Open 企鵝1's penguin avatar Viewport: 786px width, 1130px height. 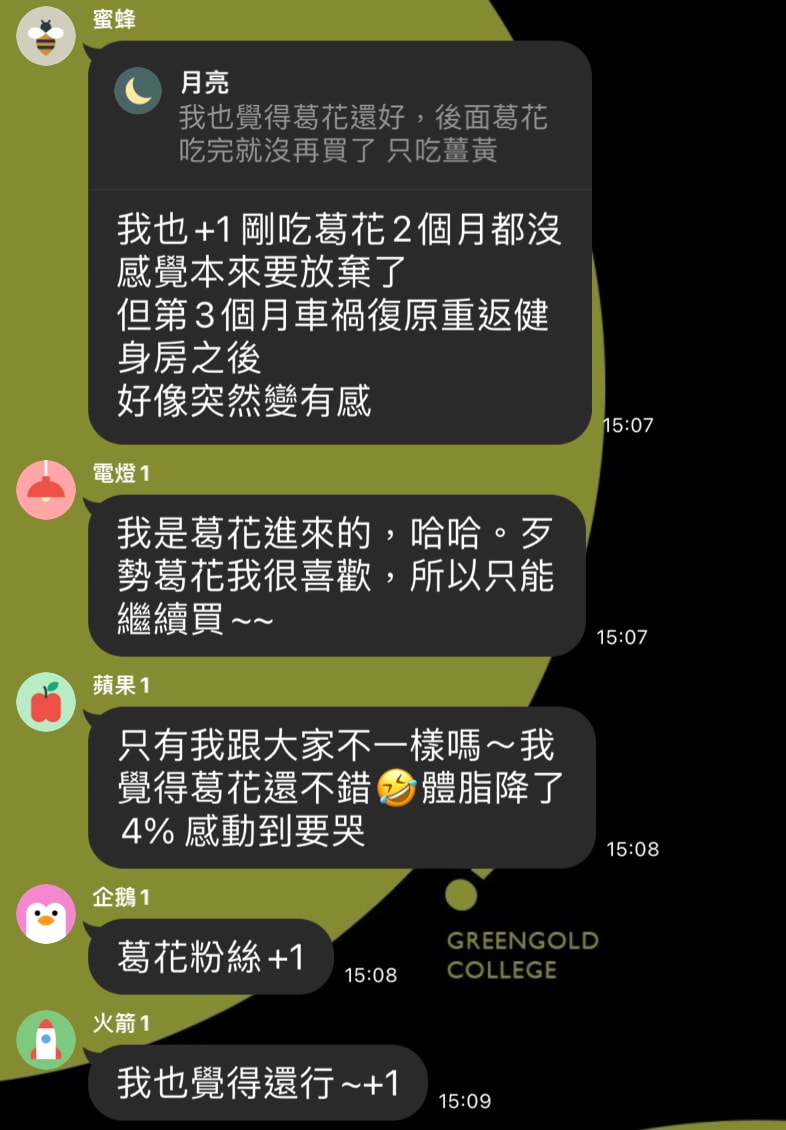tap(46, 914)
